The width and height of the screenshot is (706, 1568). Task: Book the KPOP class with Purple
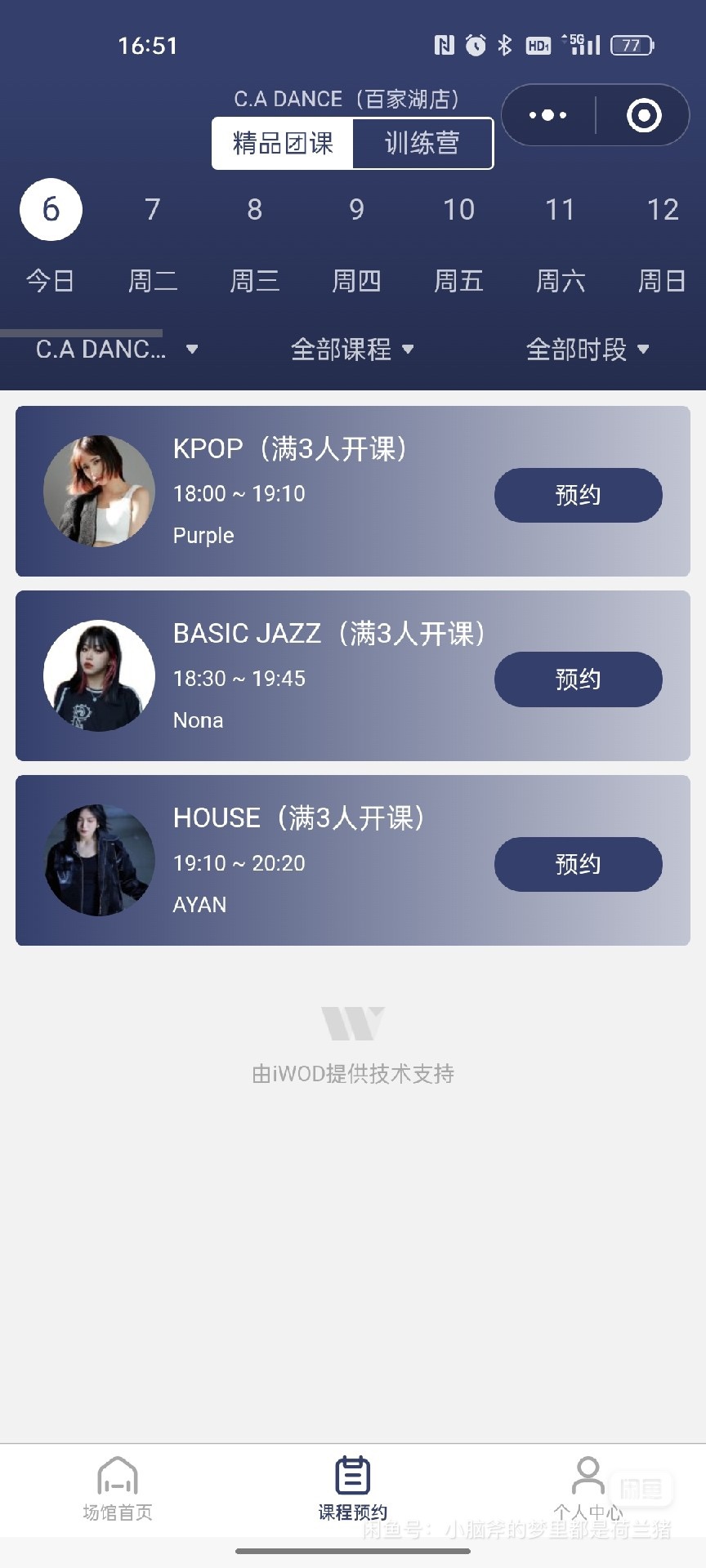pyautogui.click(x=578, y=495)
